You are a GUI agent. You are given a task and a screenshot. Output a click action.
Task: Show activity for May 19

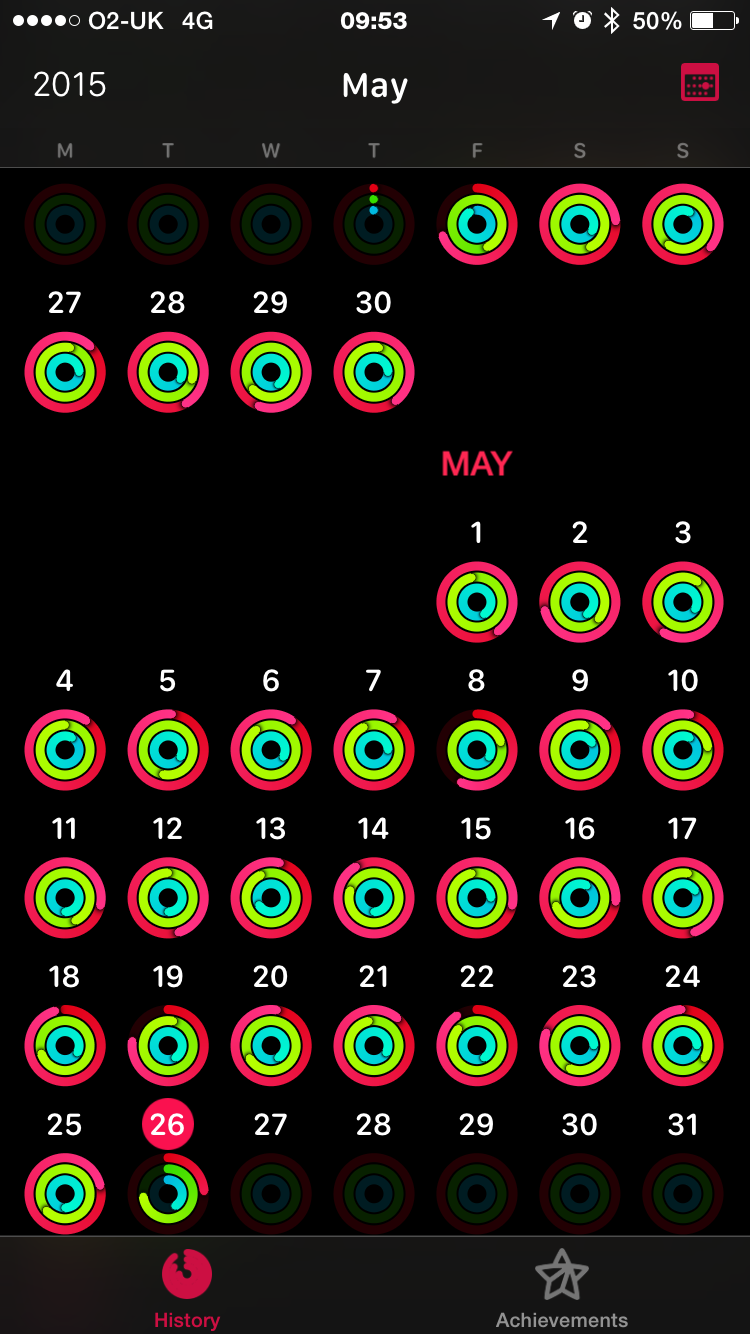pos(168,1046)
